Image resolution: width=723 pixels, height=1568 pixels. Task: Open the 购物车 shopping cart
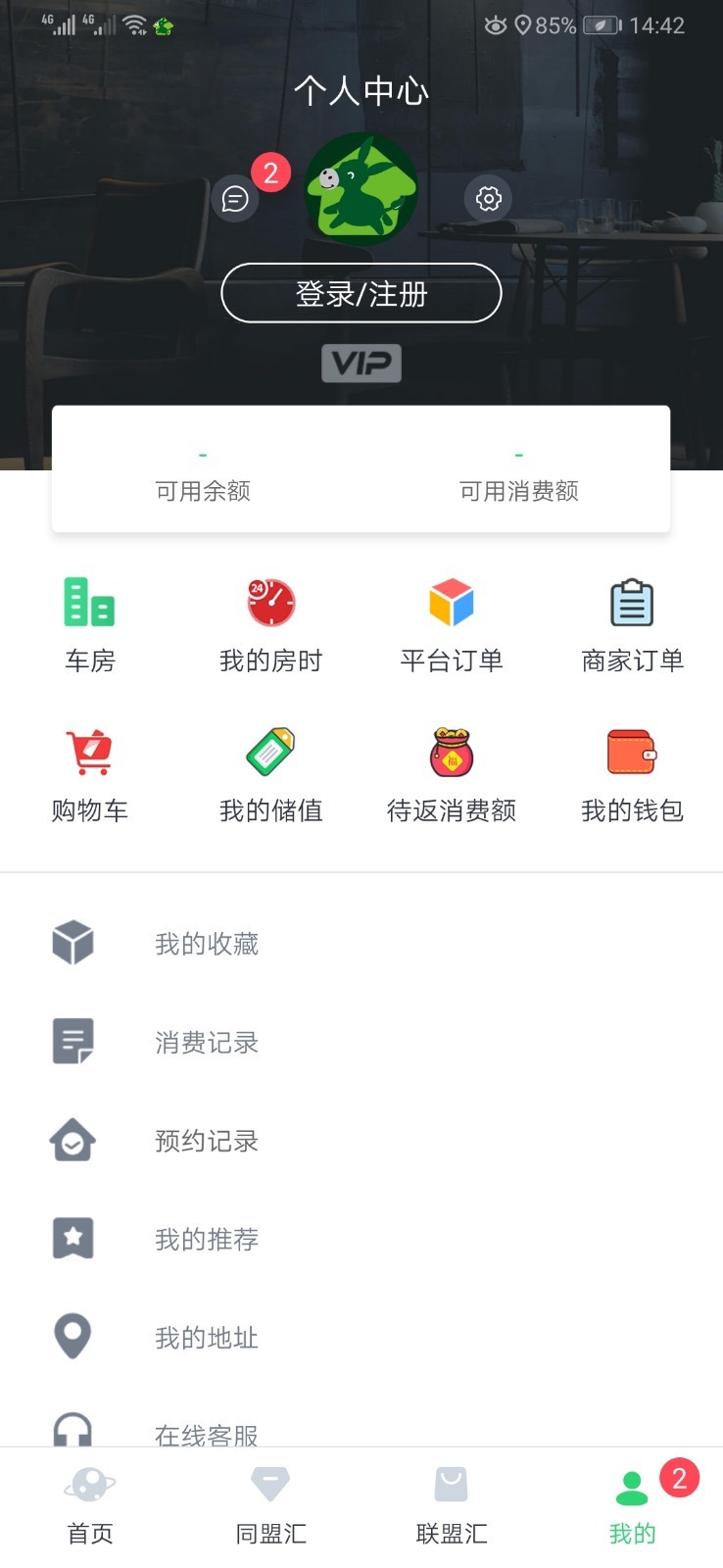90,774
